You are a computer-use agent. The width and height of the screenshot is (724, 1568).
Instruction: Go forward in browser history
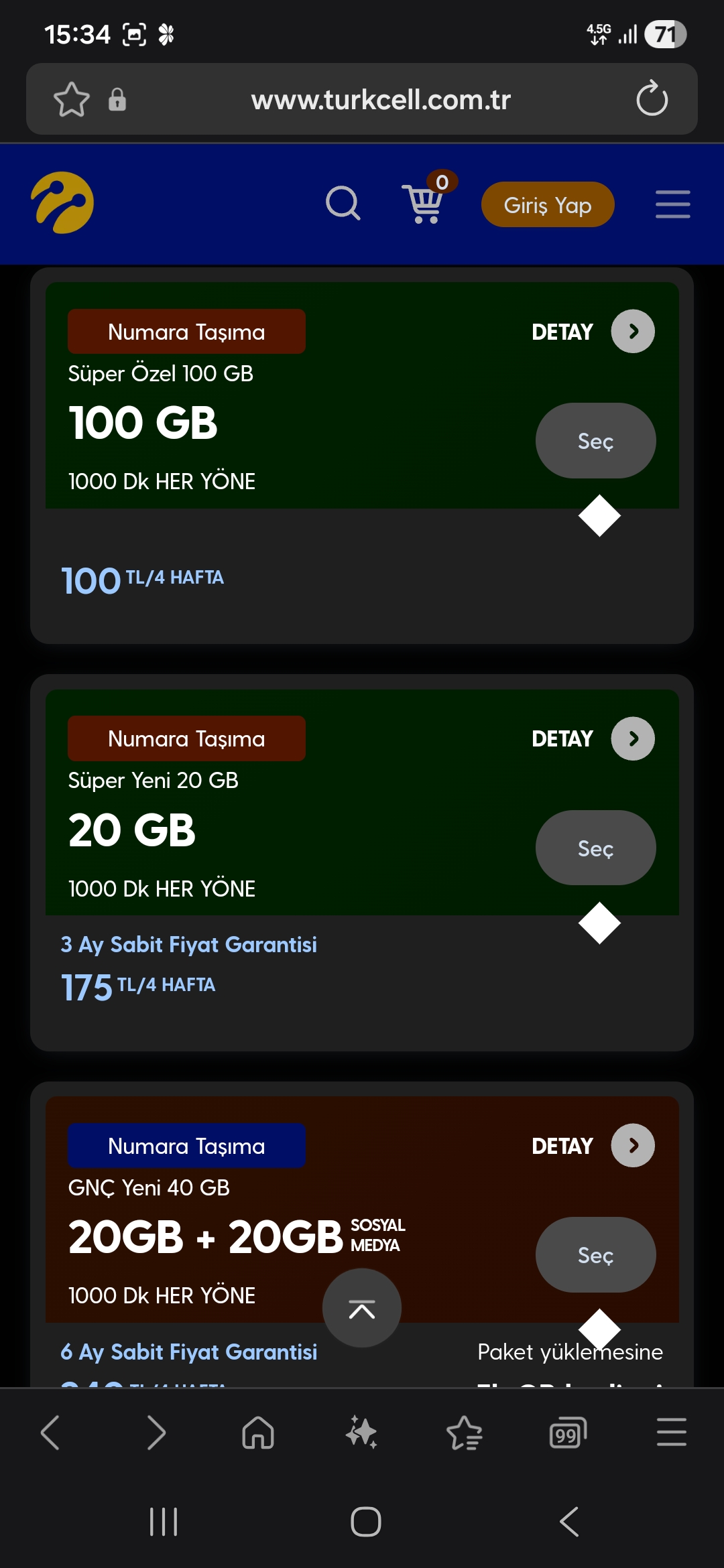pyautogui.click(x=156, y=1433)
